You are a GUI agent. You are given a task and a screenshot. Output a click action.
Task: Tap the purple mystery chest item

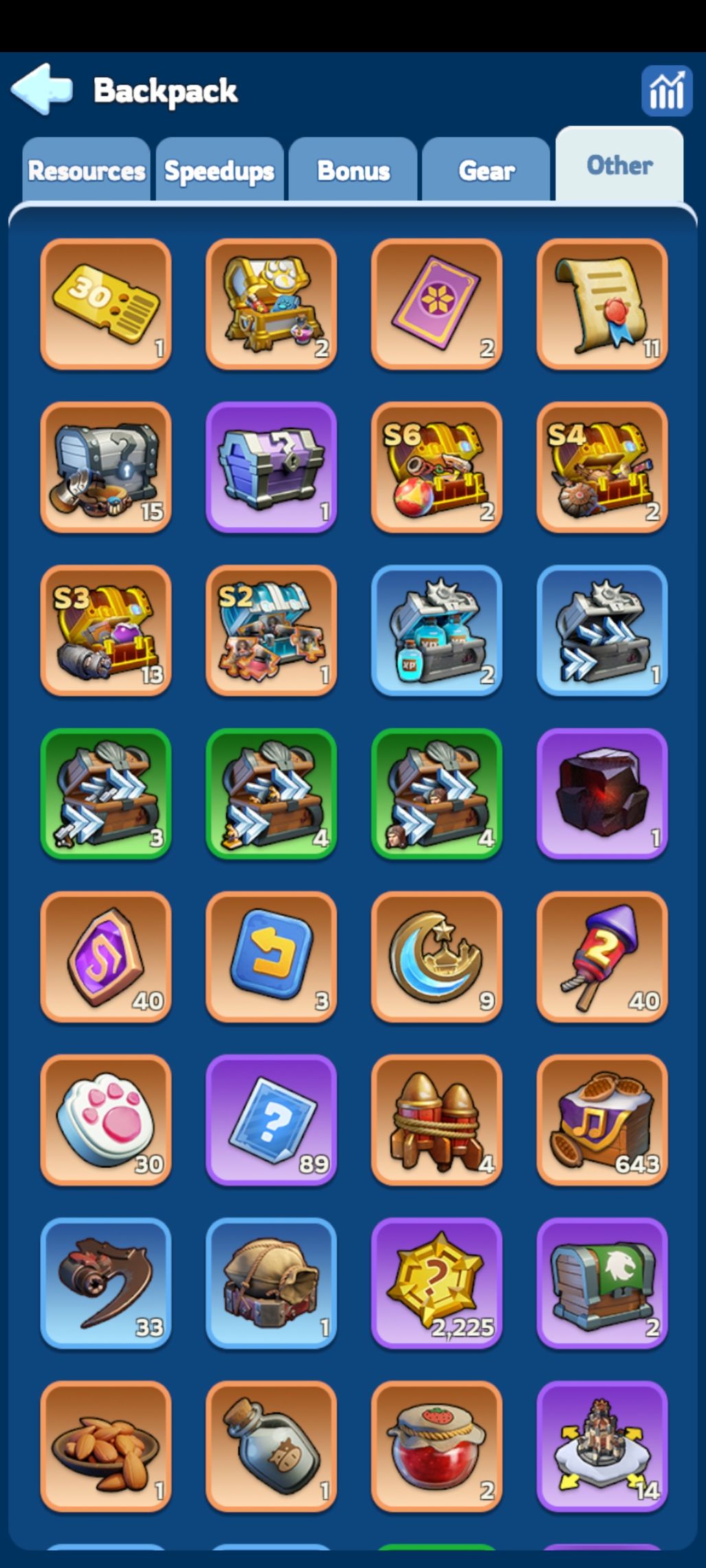(x=271, y=468)
